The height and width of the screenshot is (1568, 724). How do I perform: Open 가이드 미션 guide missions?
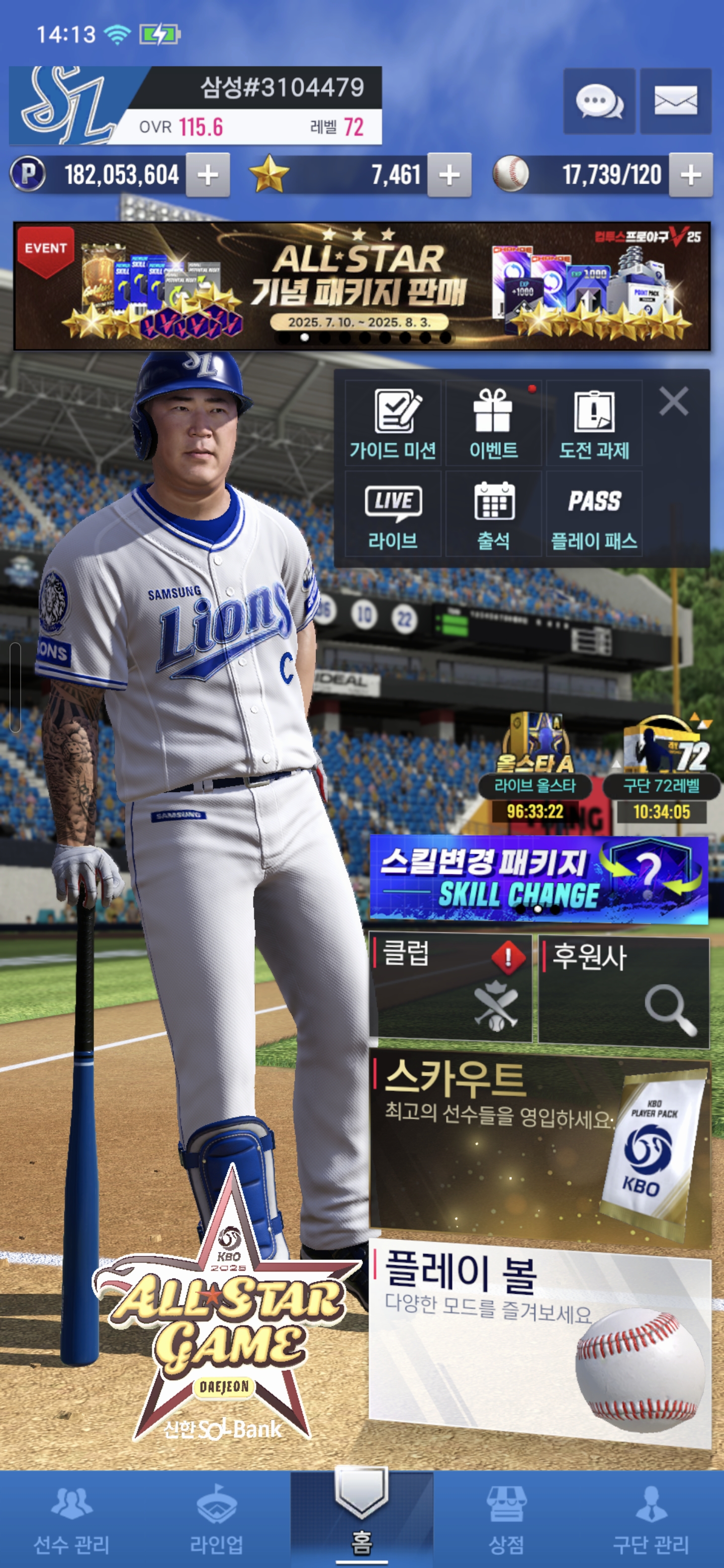click(x=393, y=424)
